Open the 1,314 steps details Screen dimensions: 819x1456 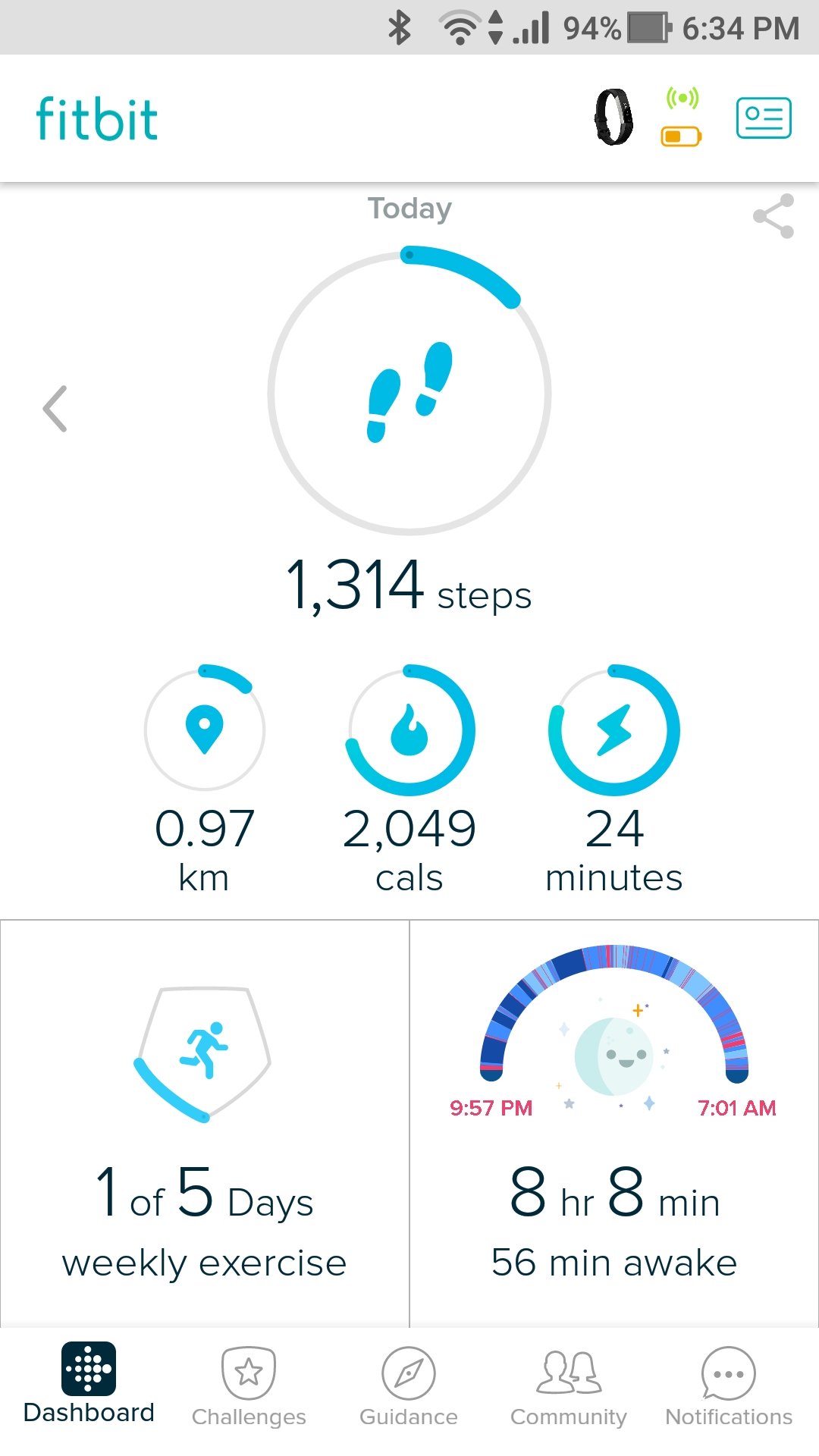pyautogui.click(x=409, y=394)
